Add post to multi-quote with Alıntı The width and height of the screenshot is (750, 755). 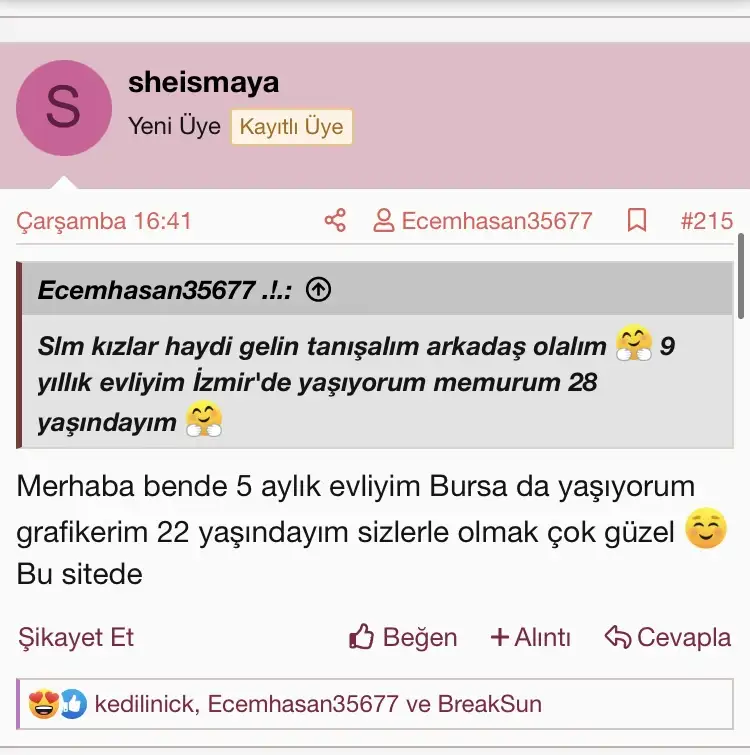530,637
